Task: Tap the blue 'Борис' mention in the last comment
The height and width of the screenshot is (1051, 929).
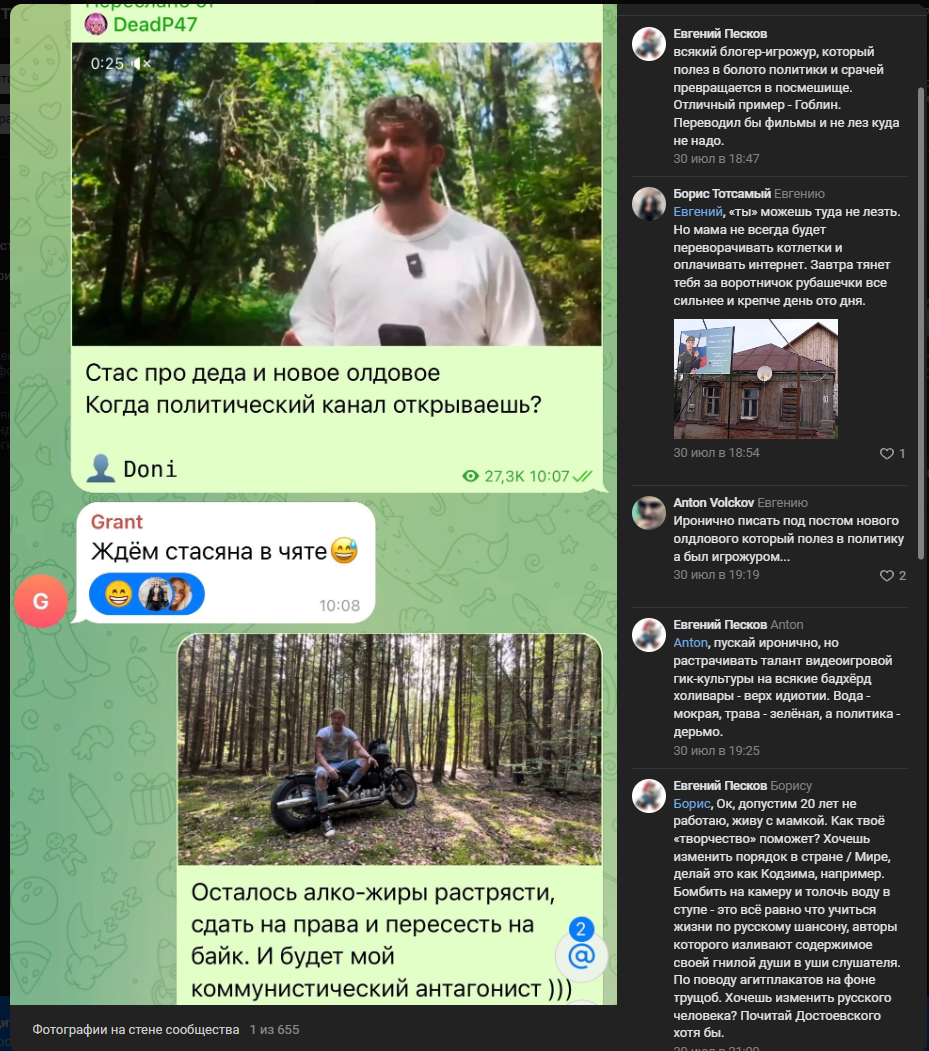Action: [x=691, y=804]
